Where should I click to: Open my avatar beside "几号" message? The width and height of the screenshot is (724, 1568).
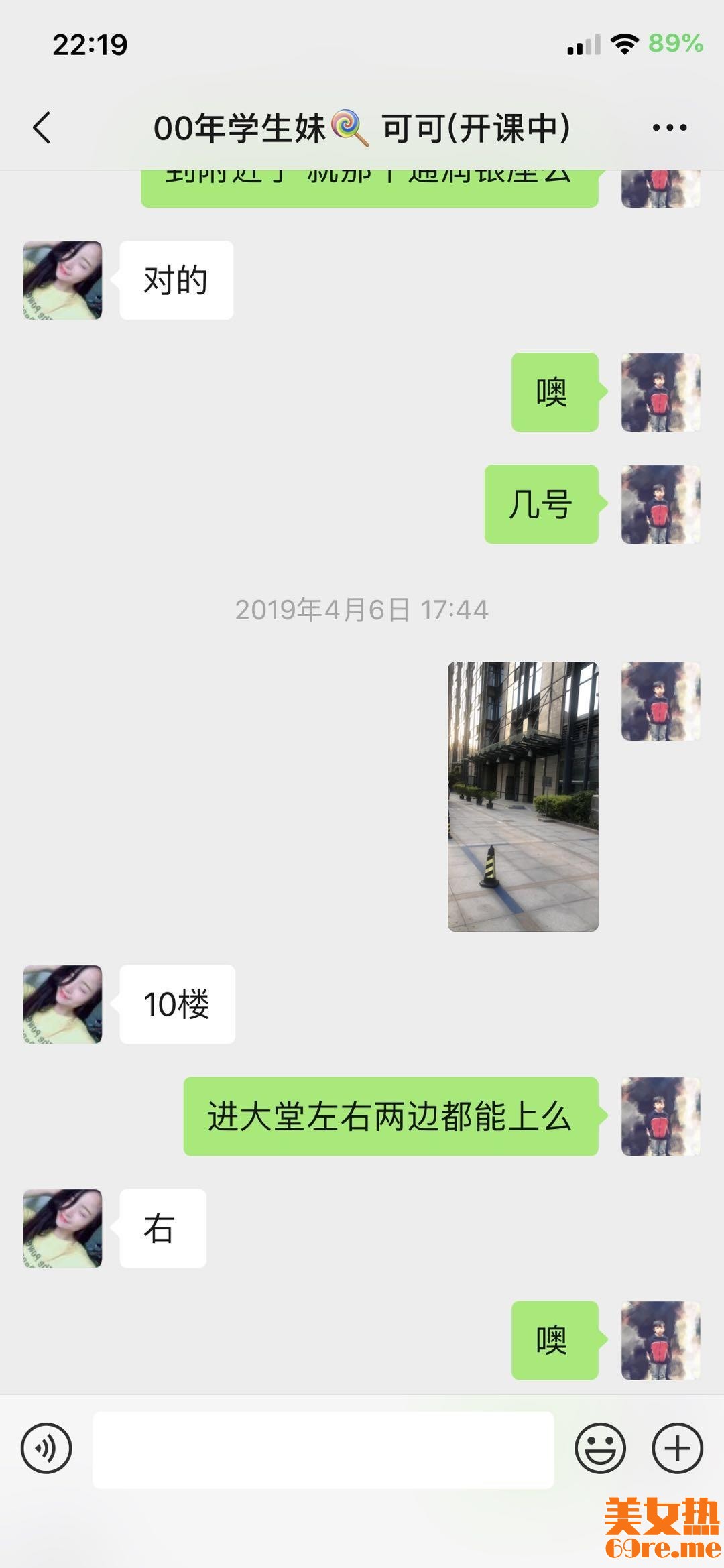[660, 504]
